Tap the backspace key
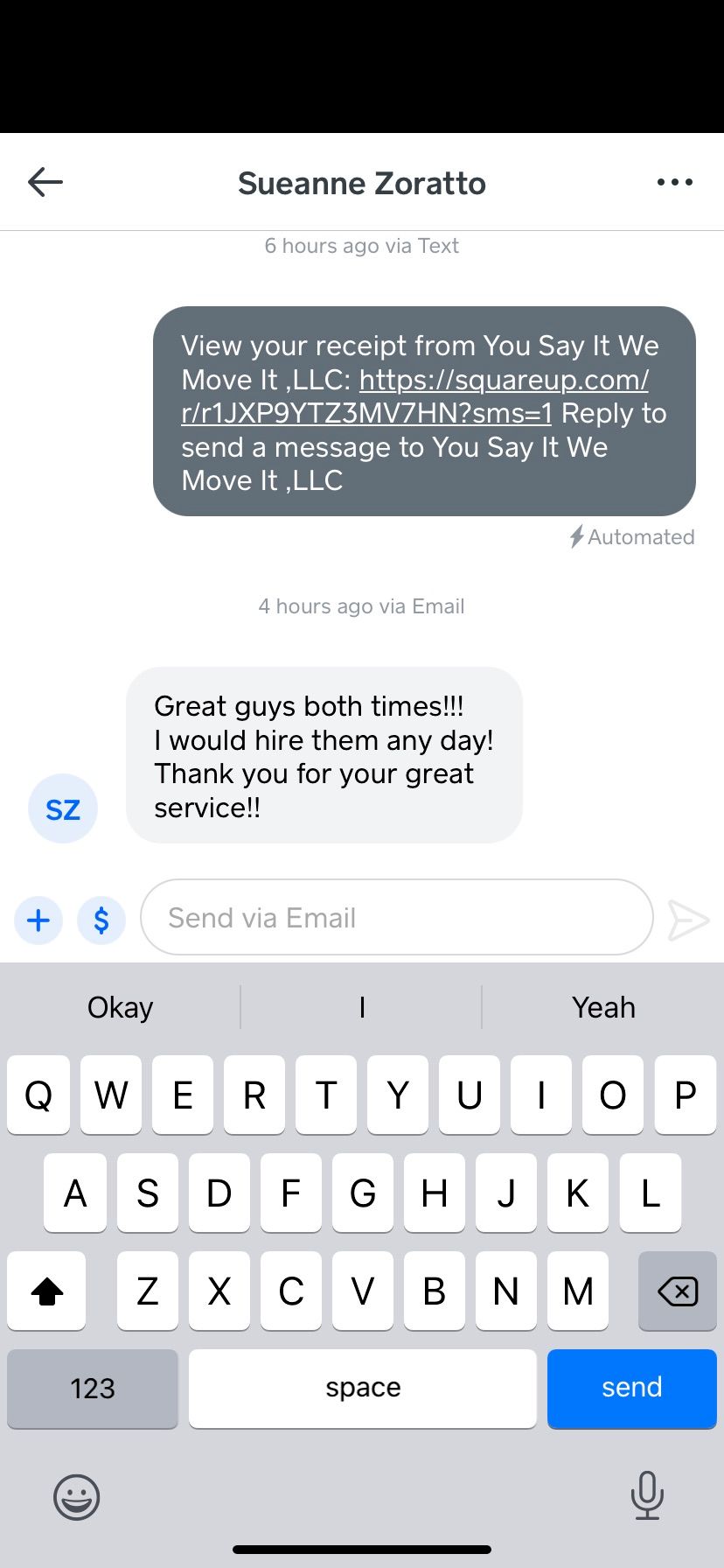 pyautogui.click(x=677, y=1291)
